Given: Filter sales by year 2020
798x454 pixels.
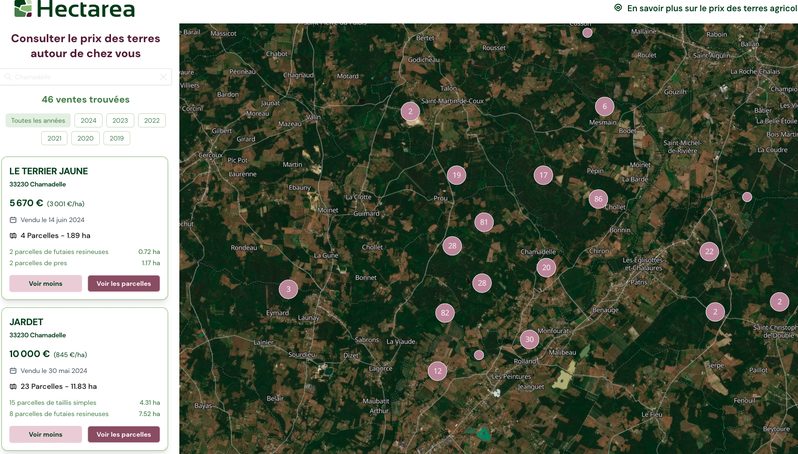Looking at the screenshot, I should pos(86,138).
